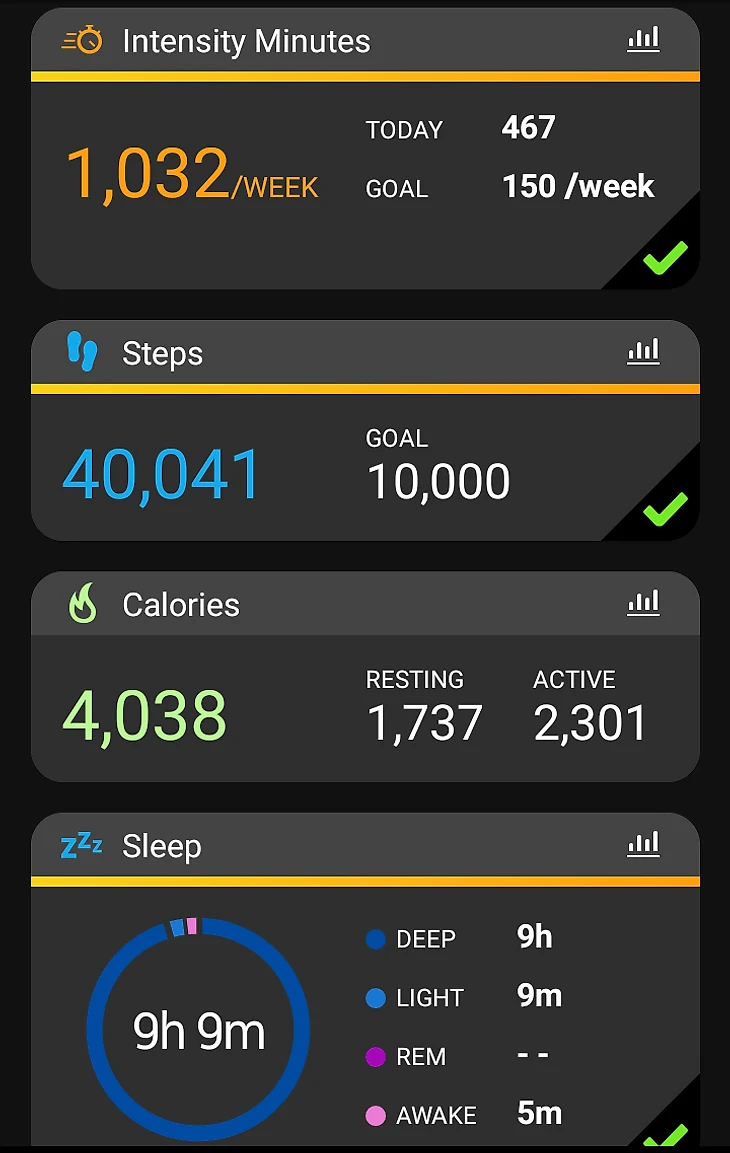This screenshot has height=1153, width=730.
Task: Open the Calories card
Action: point(180,604)
